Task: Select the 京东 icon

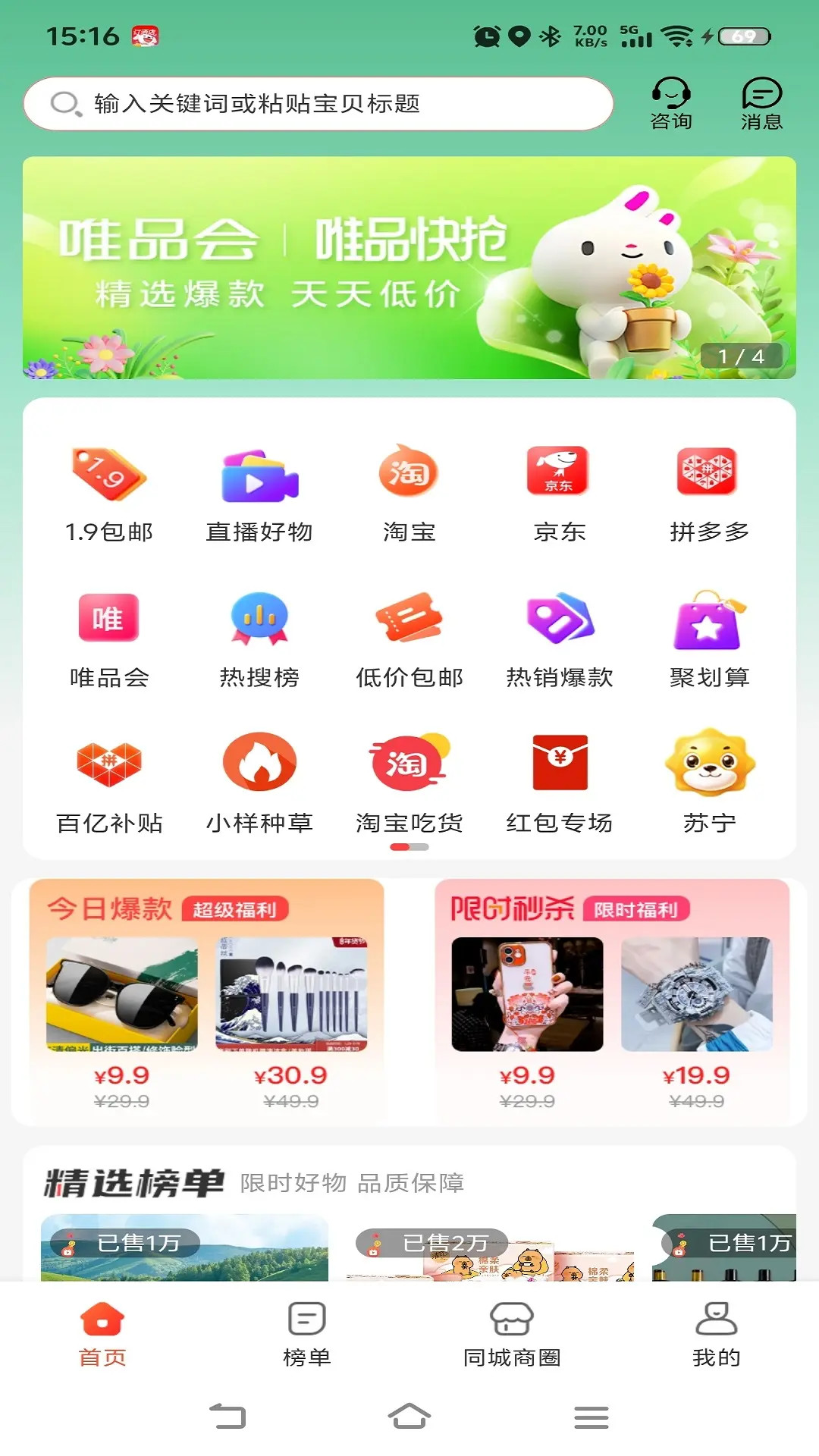Action: pyautogui.click(x=557, y=472)
